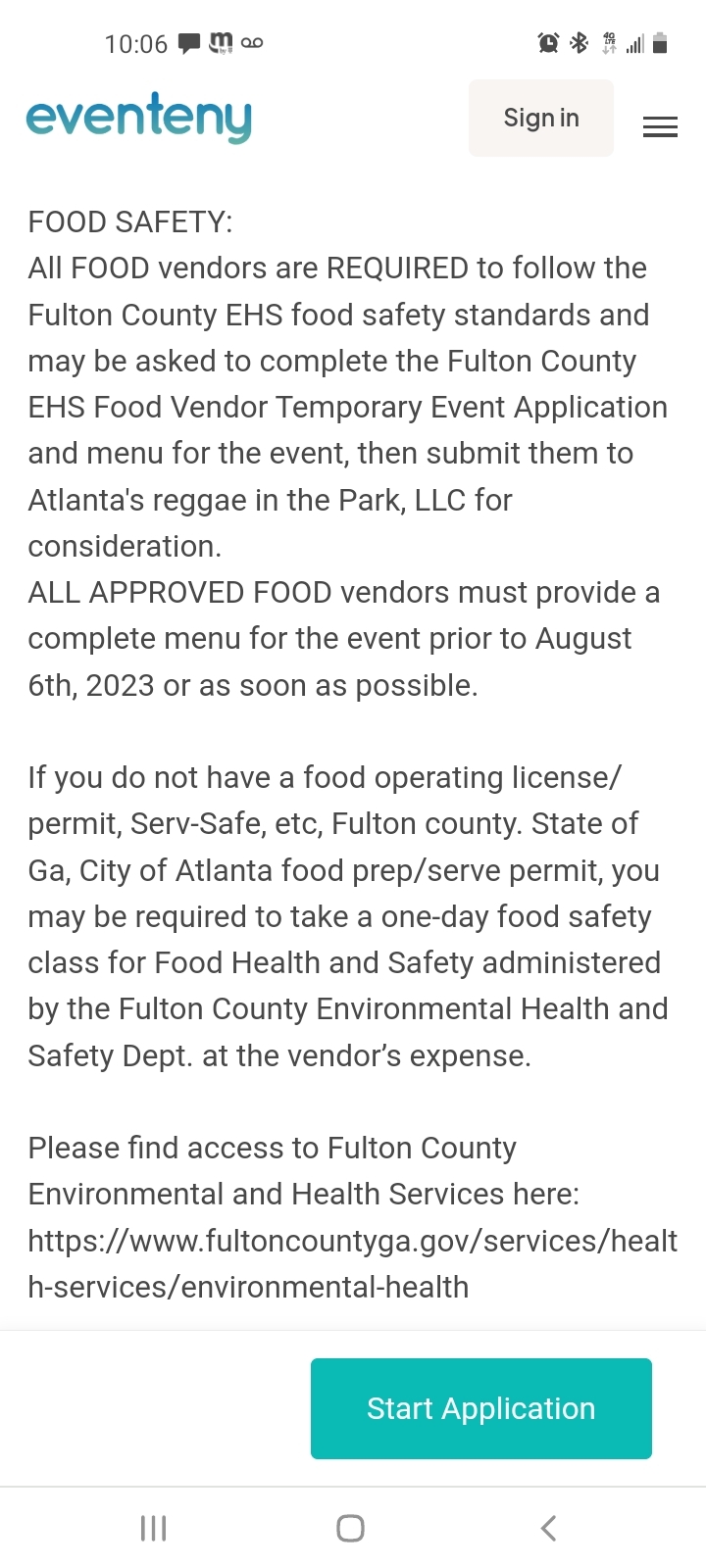Go to the Eventeny home page via the logo
Screen dimensions: 706x1568
tap(138, 118)
